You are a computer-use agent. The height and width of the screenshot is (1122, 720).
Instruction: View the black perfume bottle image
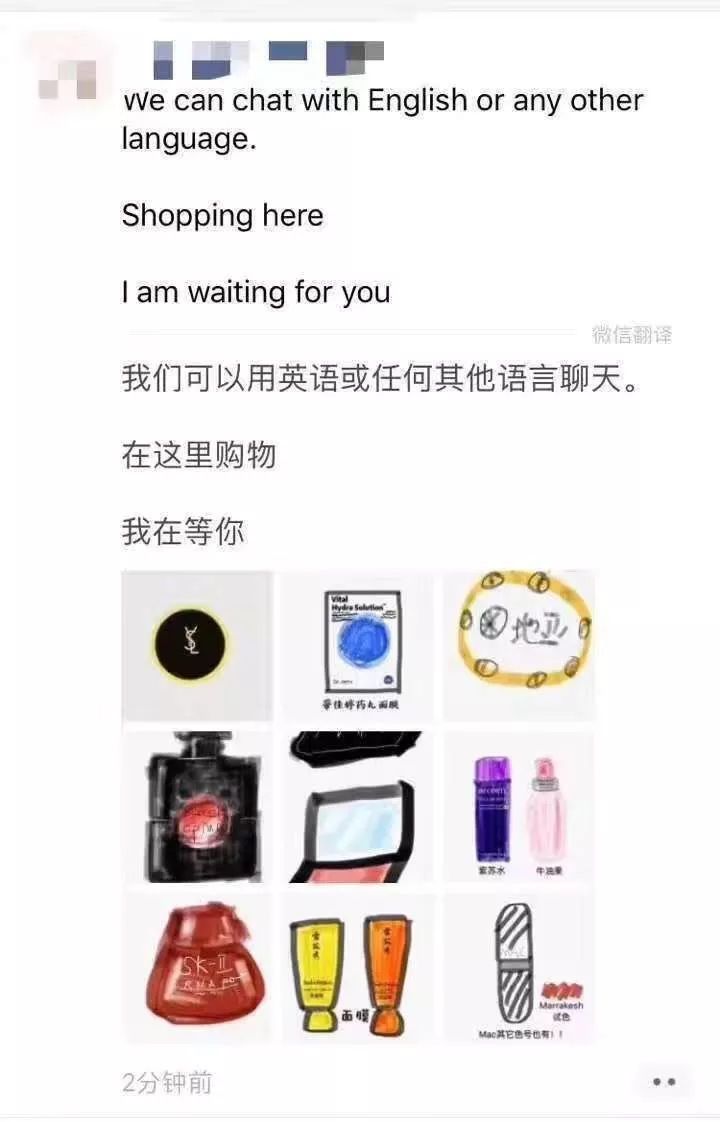pos(196,806)
